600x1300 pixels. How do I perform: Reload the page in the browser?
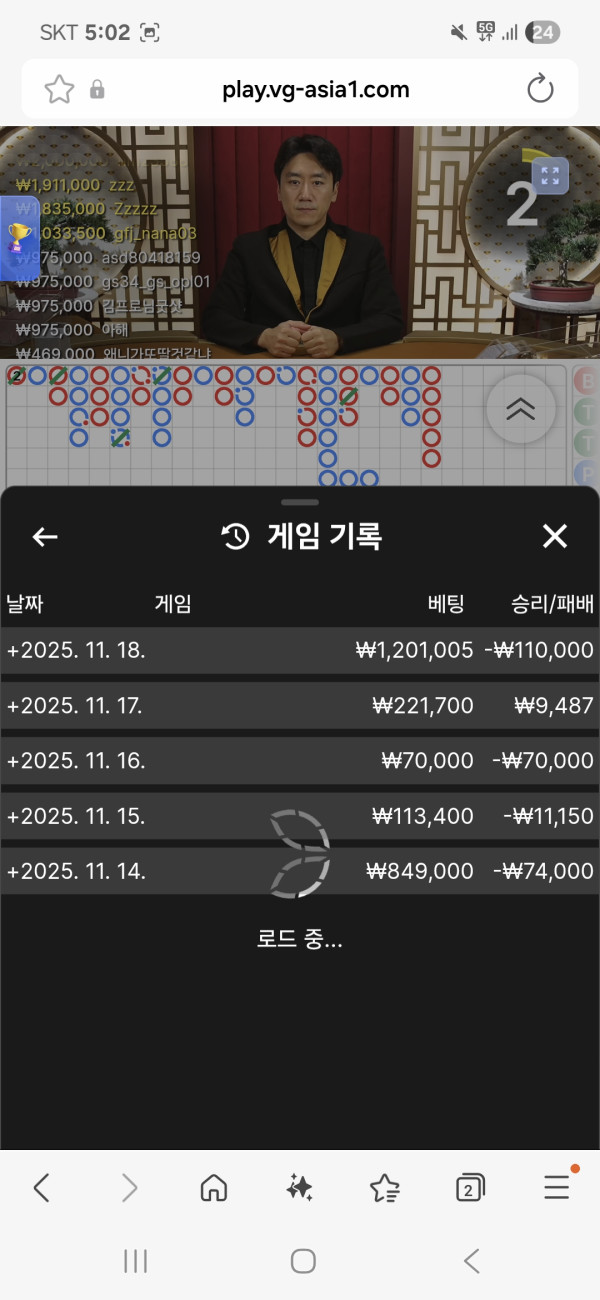(x=540, y=90)
